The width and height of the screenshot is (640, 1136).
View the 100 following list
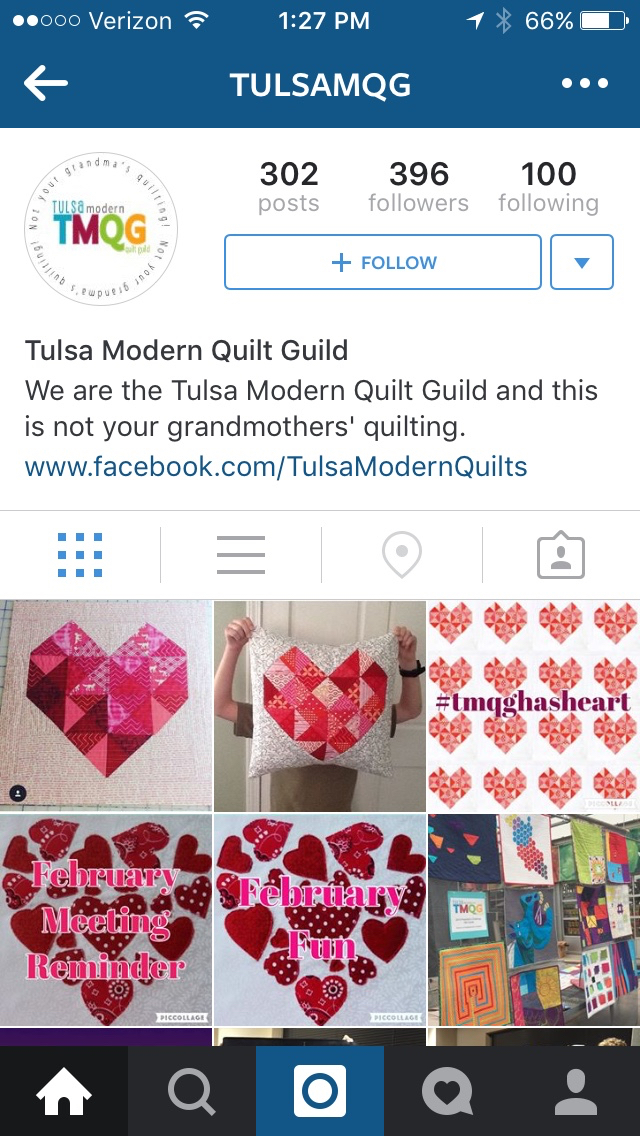pyautogui.click(x=548, y=187)
